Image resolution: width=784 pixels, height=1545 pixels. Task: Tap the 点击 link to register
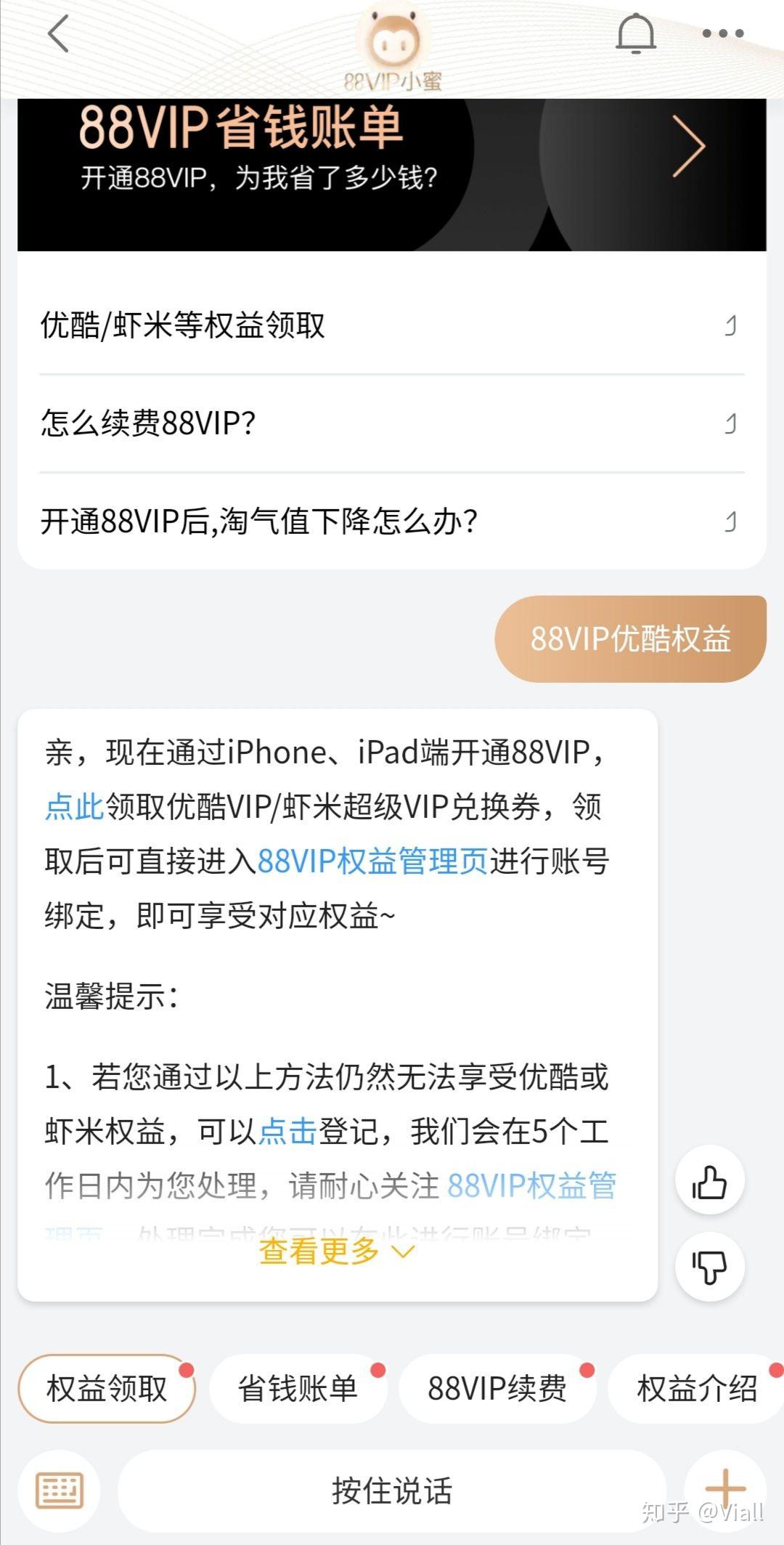[288, 1132]
